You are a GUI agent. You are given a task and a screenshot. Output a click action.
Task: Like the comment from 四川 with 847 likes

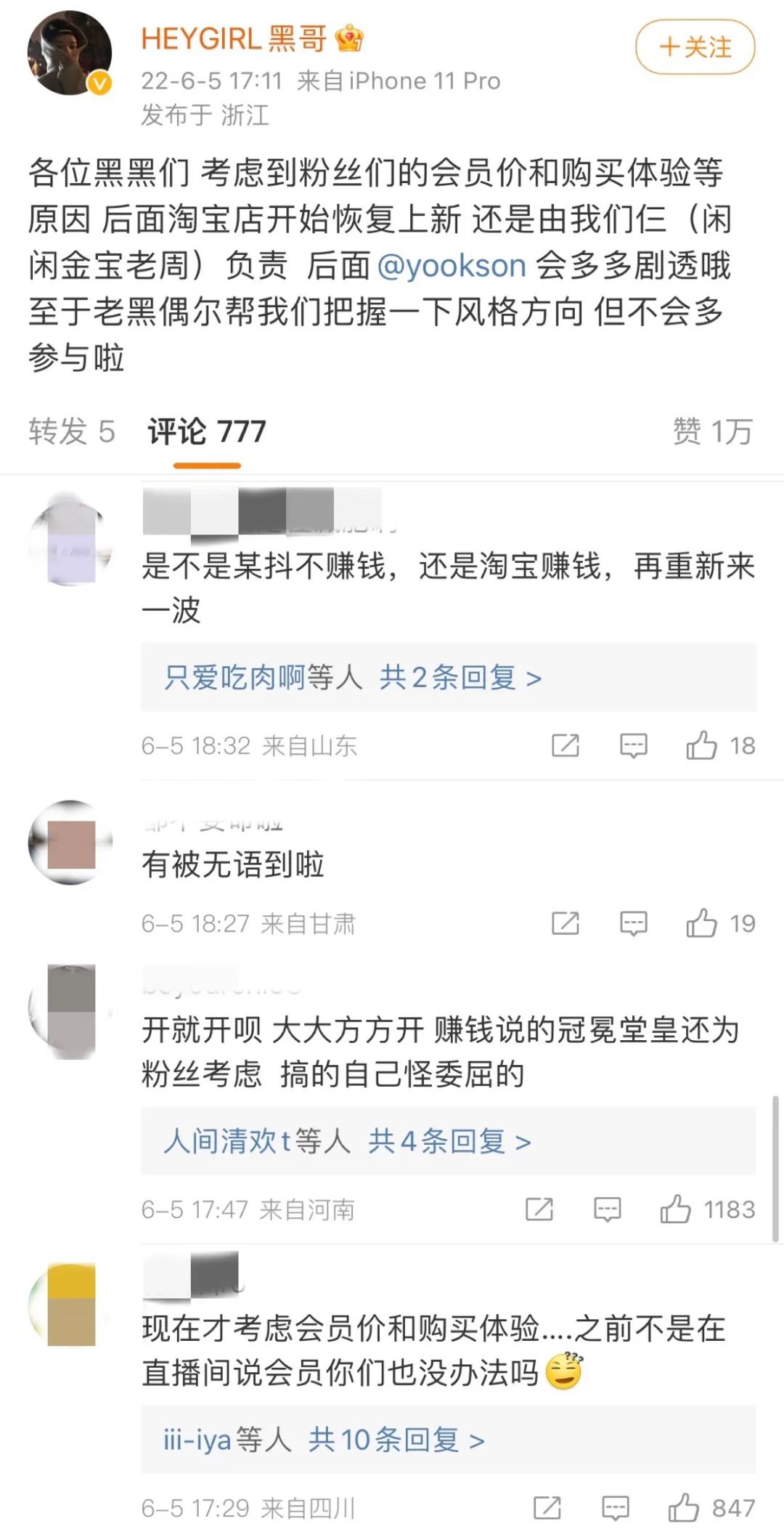pyautogui.click(x=684, y=1509)
